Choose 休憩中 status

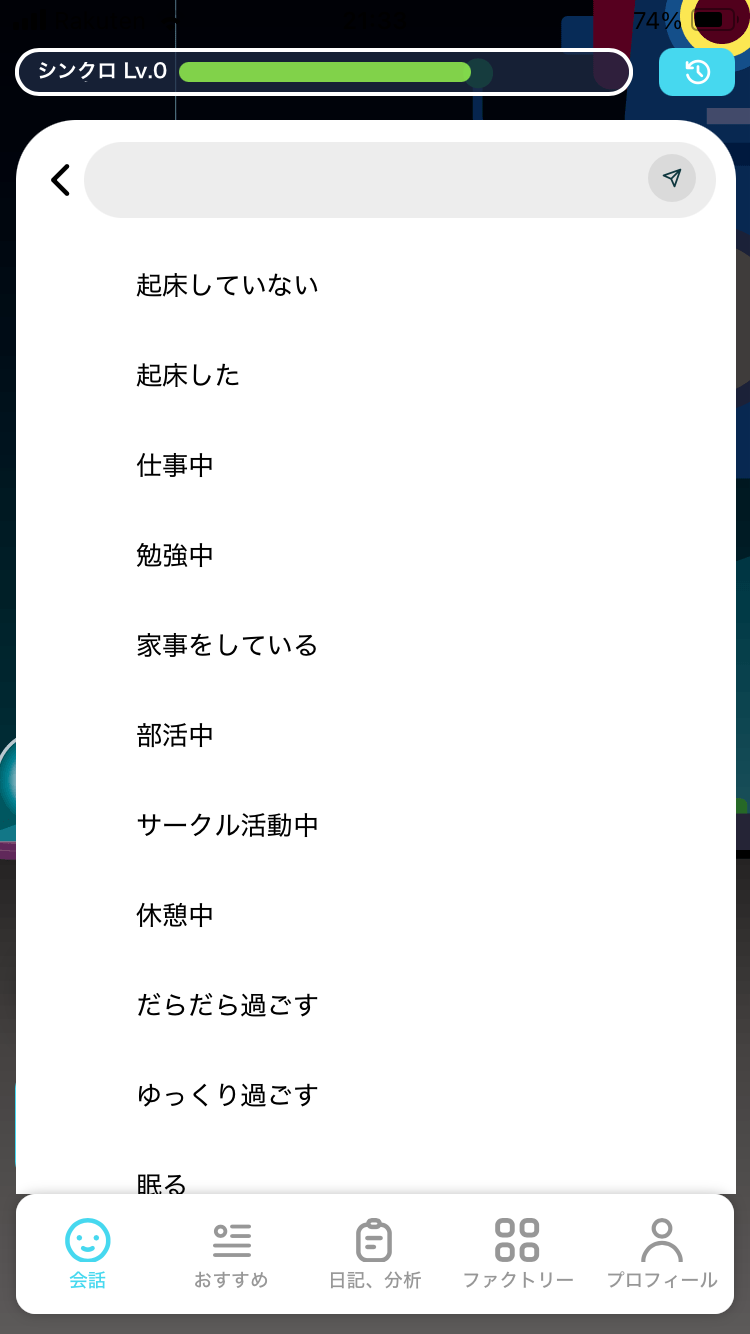175,916
